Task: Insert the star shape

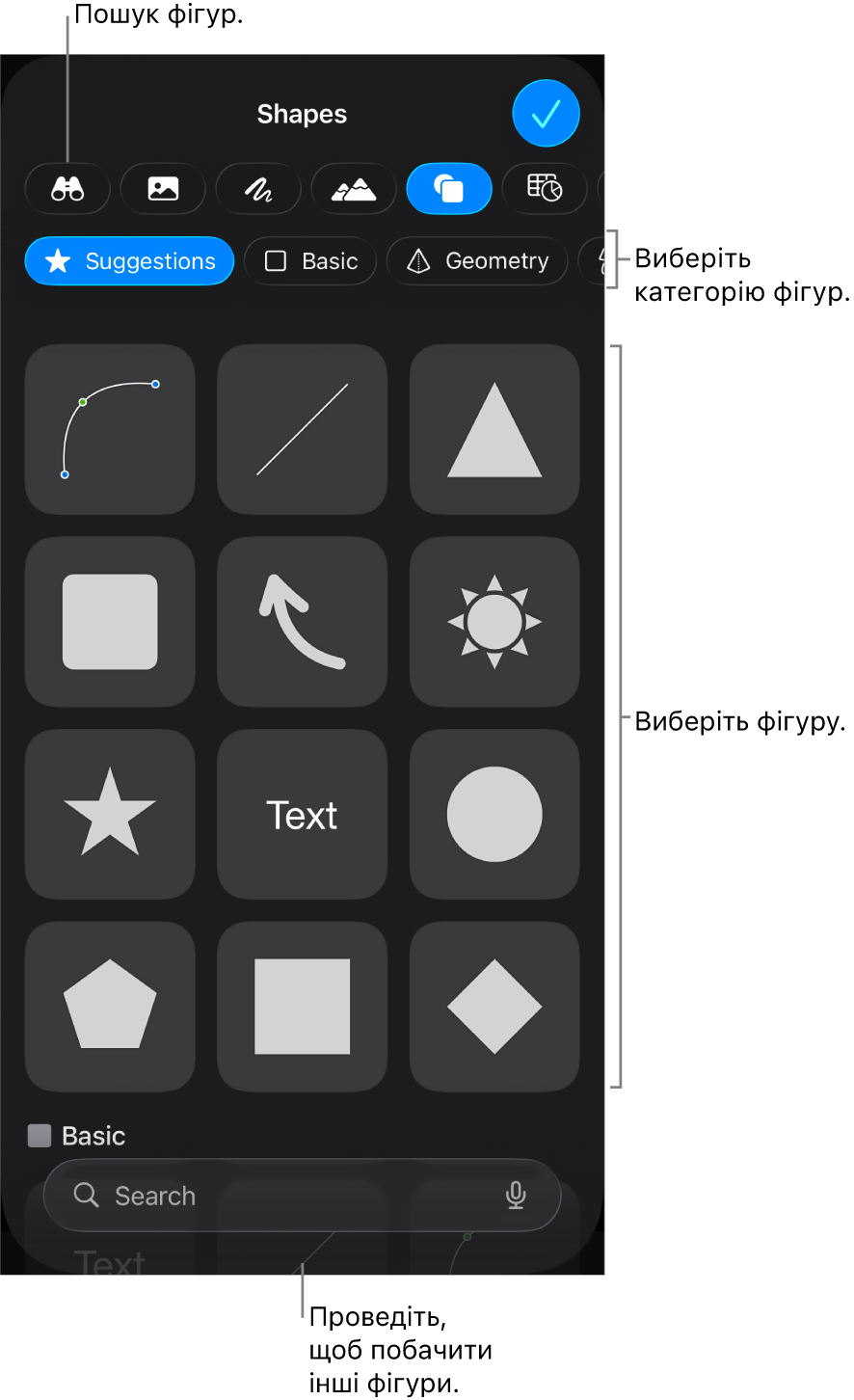Action: tap(110, 814)
